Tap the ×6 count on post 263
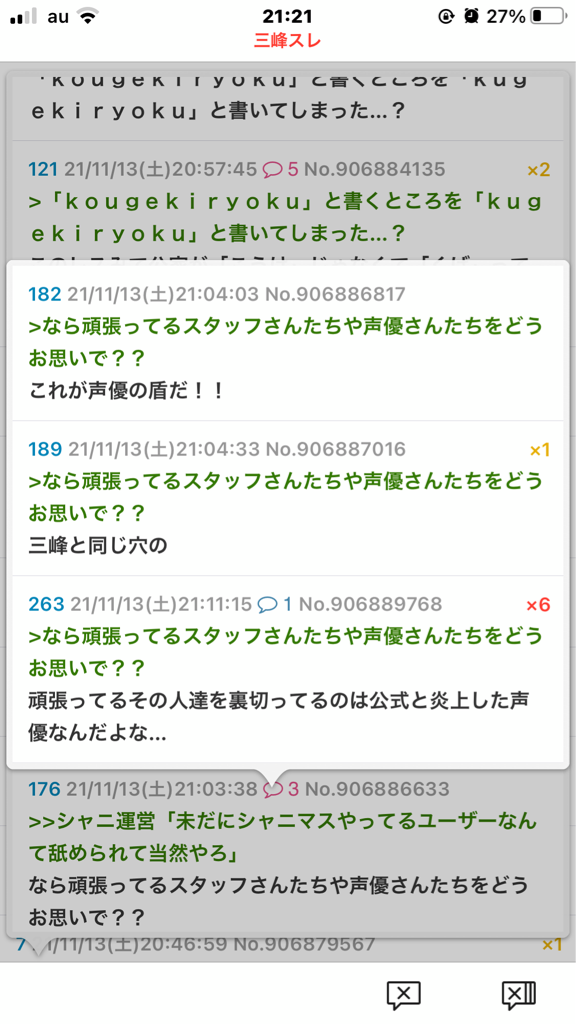576x1024 pixels. (538, 605)
